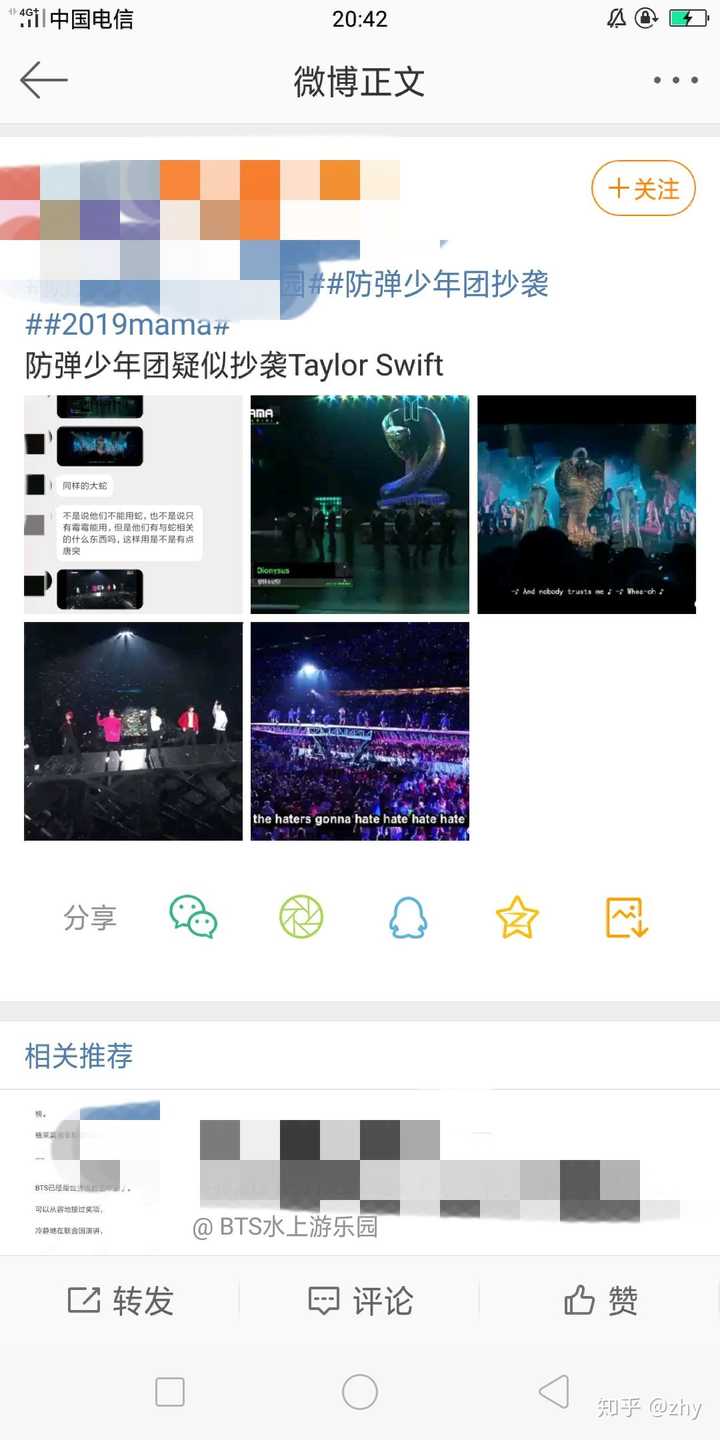Tap the bottom-right back triangle
The height and width of the screenshot is (1440, 720).
click(550, 1391)
